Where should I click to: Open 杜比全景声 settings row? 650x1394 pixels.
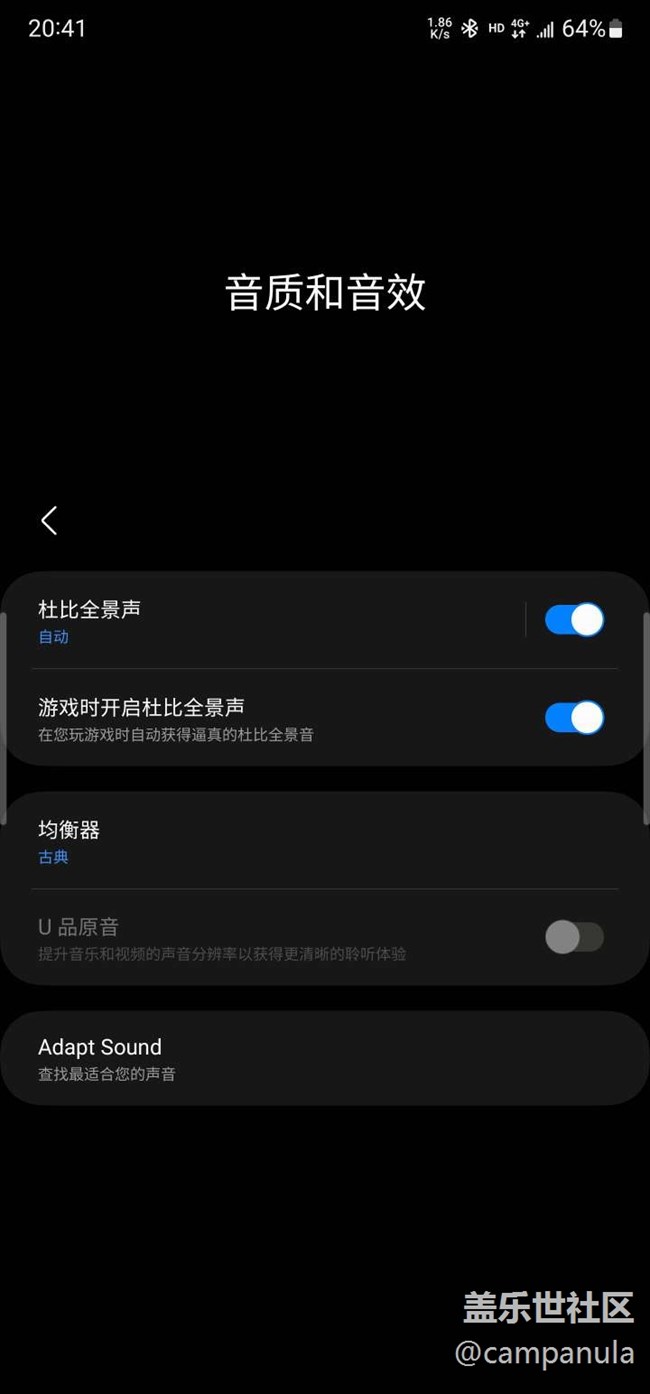pos(265,620)
